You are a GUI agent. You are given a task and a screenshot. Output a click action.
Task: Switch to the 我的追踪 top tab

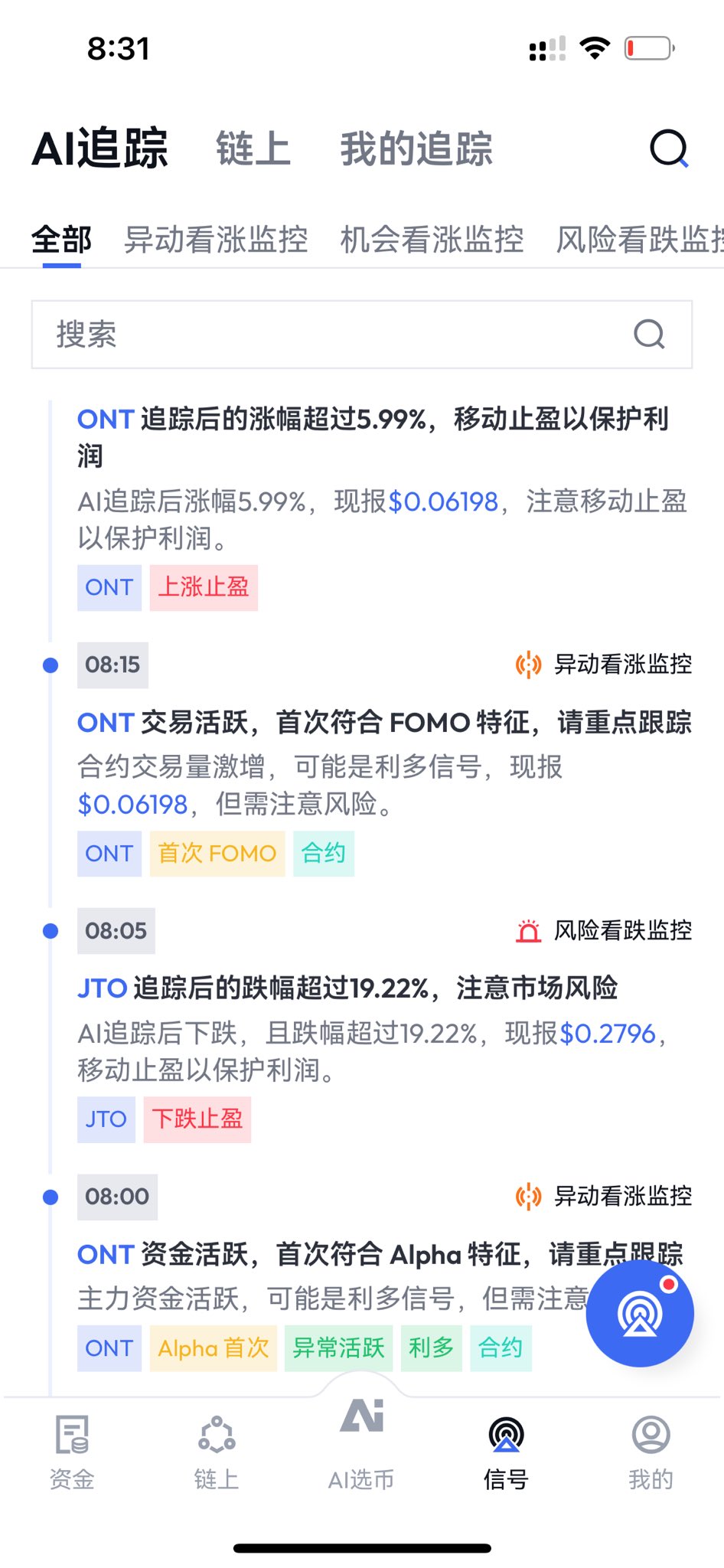[416, 149]
